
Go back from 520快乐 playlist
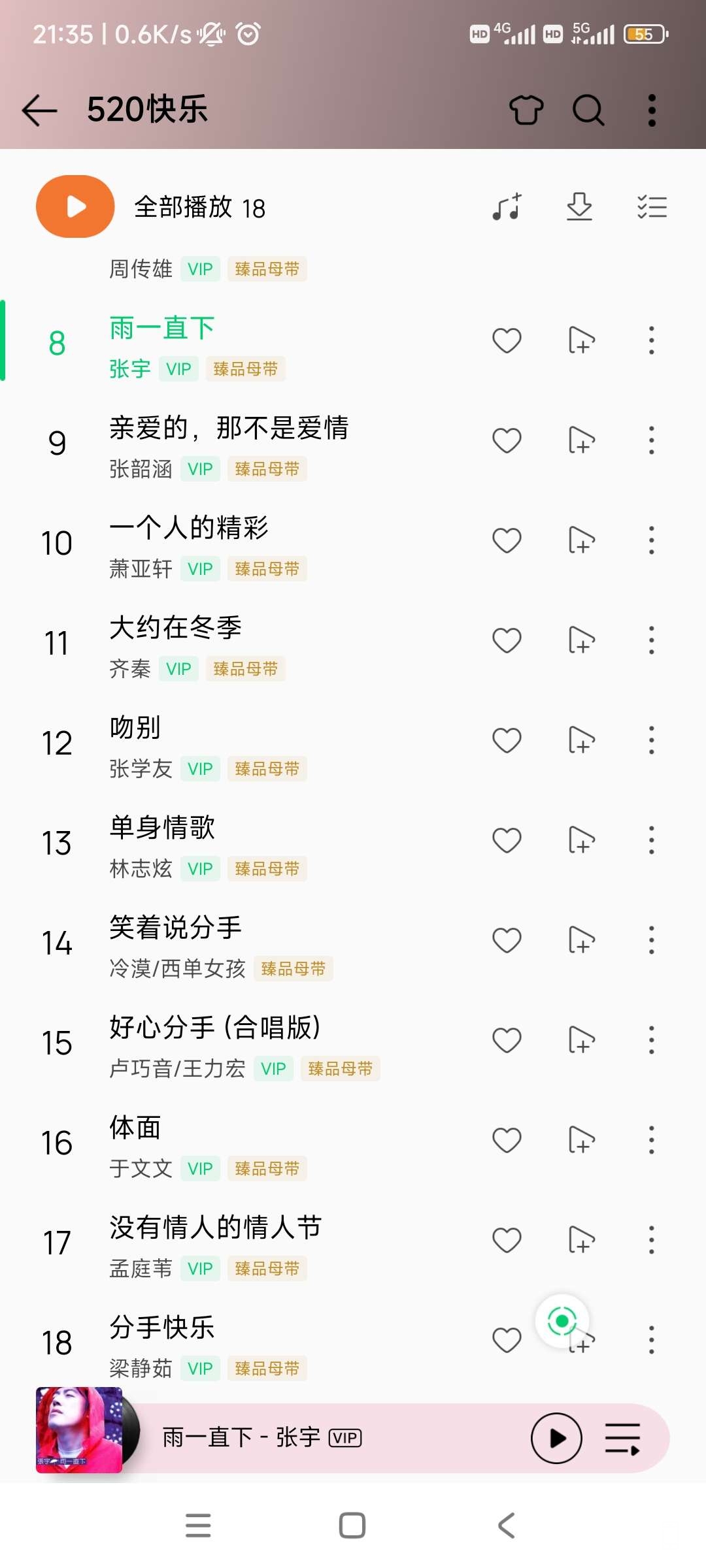[x=40, y=110]
